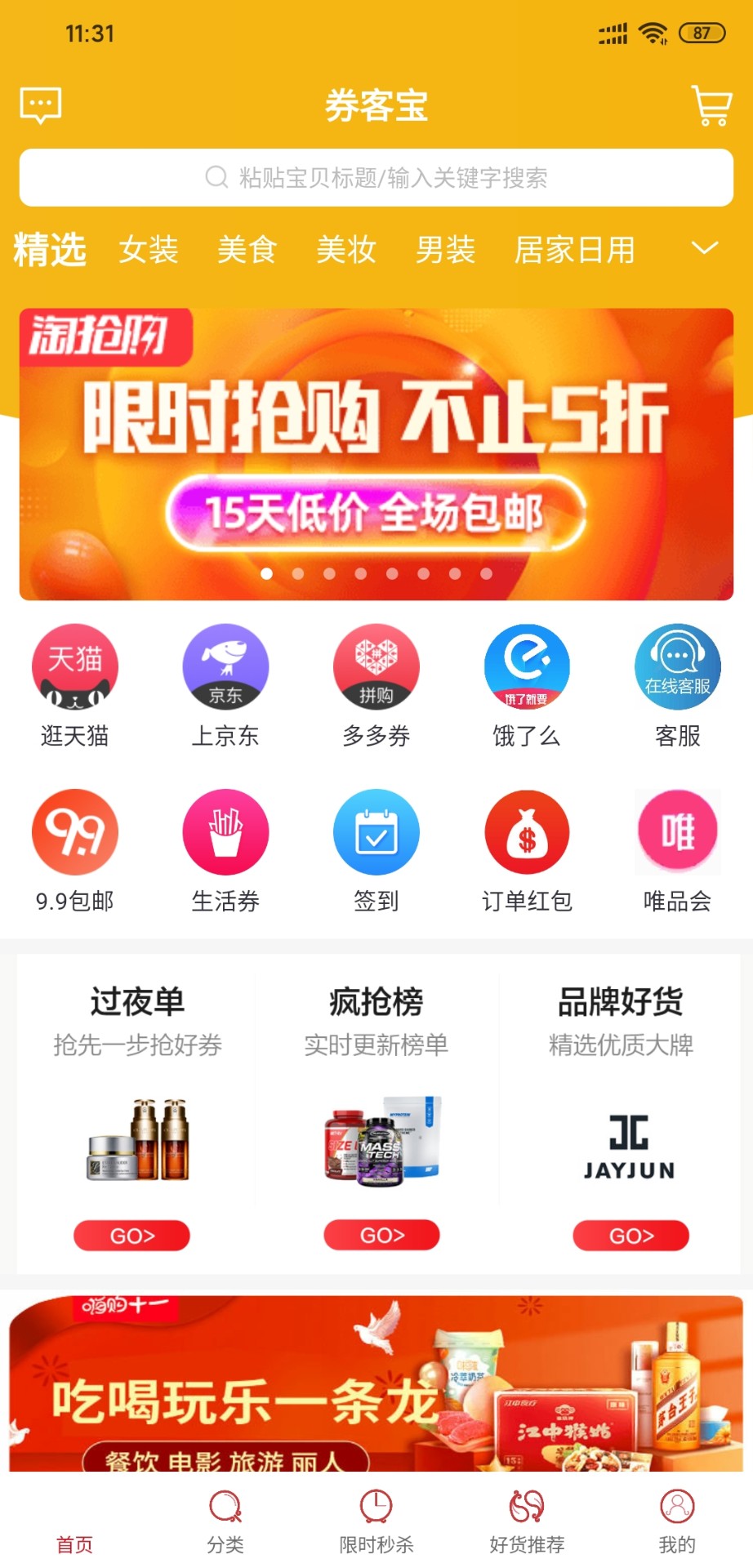Open 上京东 shortcut

pyautogui.click(x=225, y=684)
